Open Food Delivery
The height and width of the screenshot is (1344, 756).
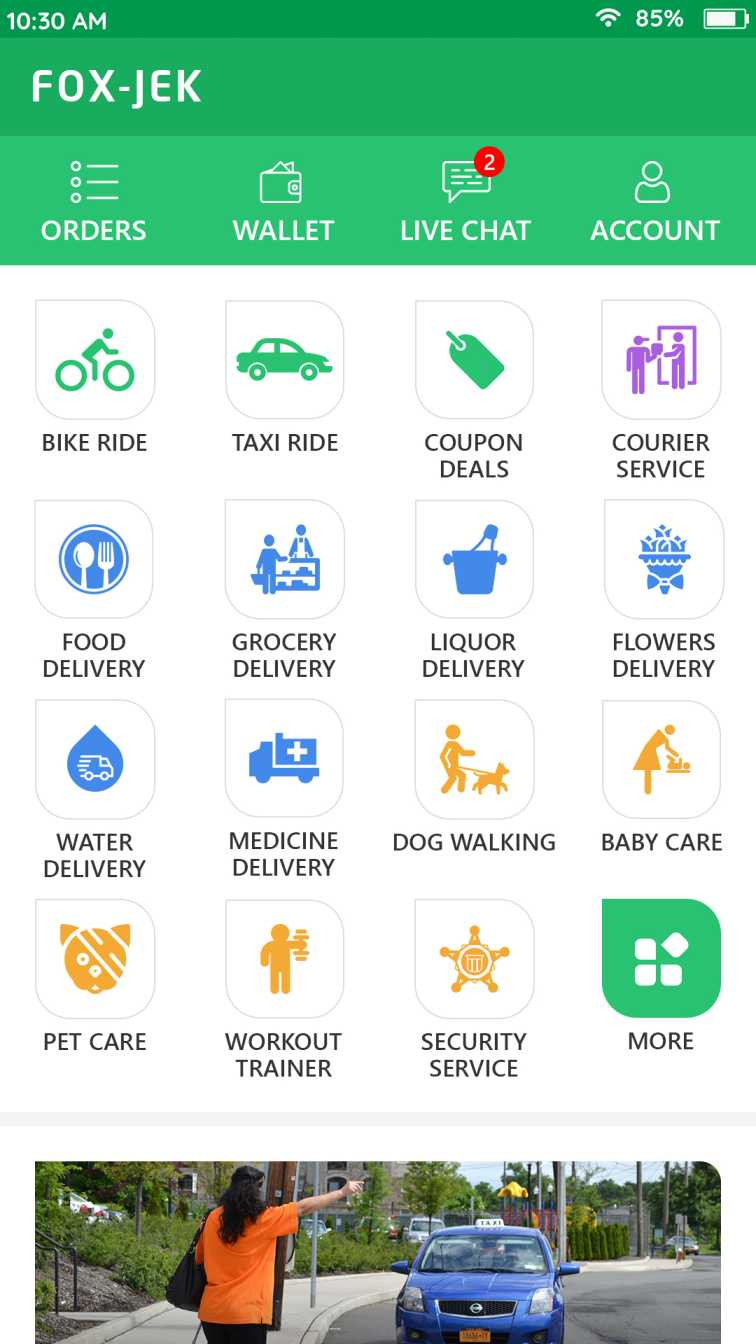pos(94,560)
